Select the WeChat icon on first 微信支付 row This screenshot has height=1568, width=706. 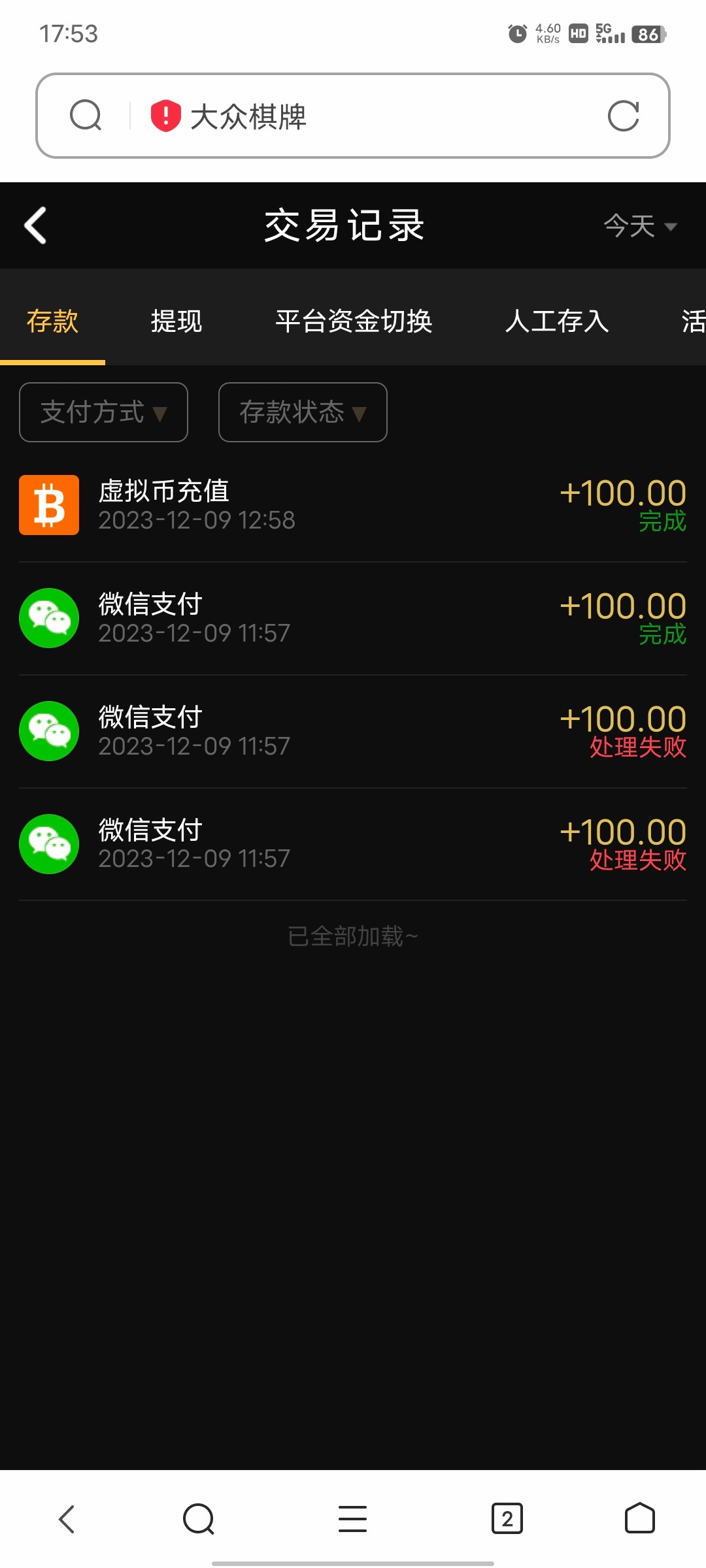(49, 617)
